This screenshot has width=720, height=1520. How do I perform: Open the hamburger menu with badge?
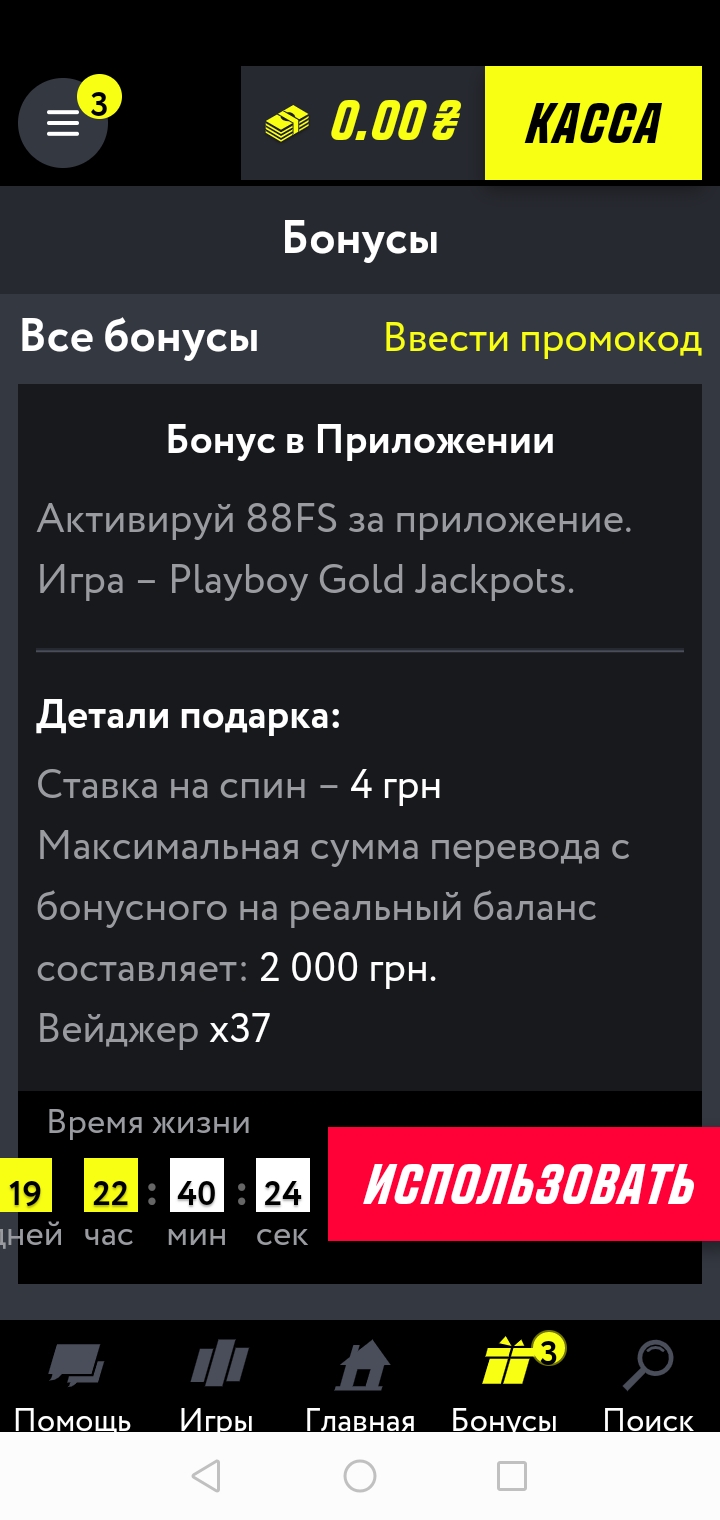(x=63, y=123)
